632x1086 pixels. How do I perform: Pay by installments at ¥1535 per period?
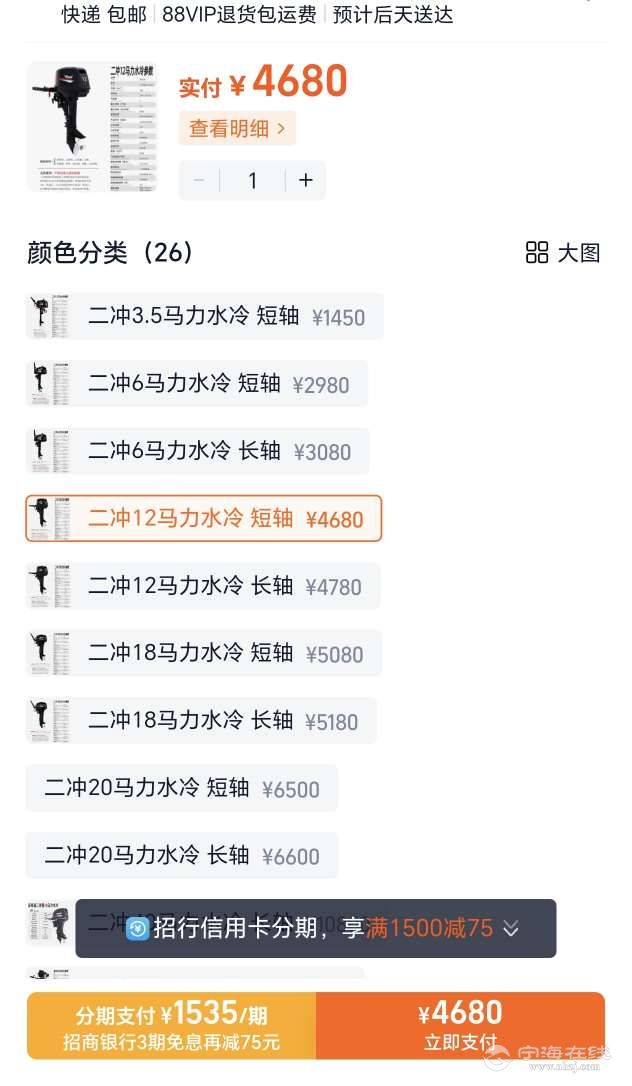(x=171, y=1026)
